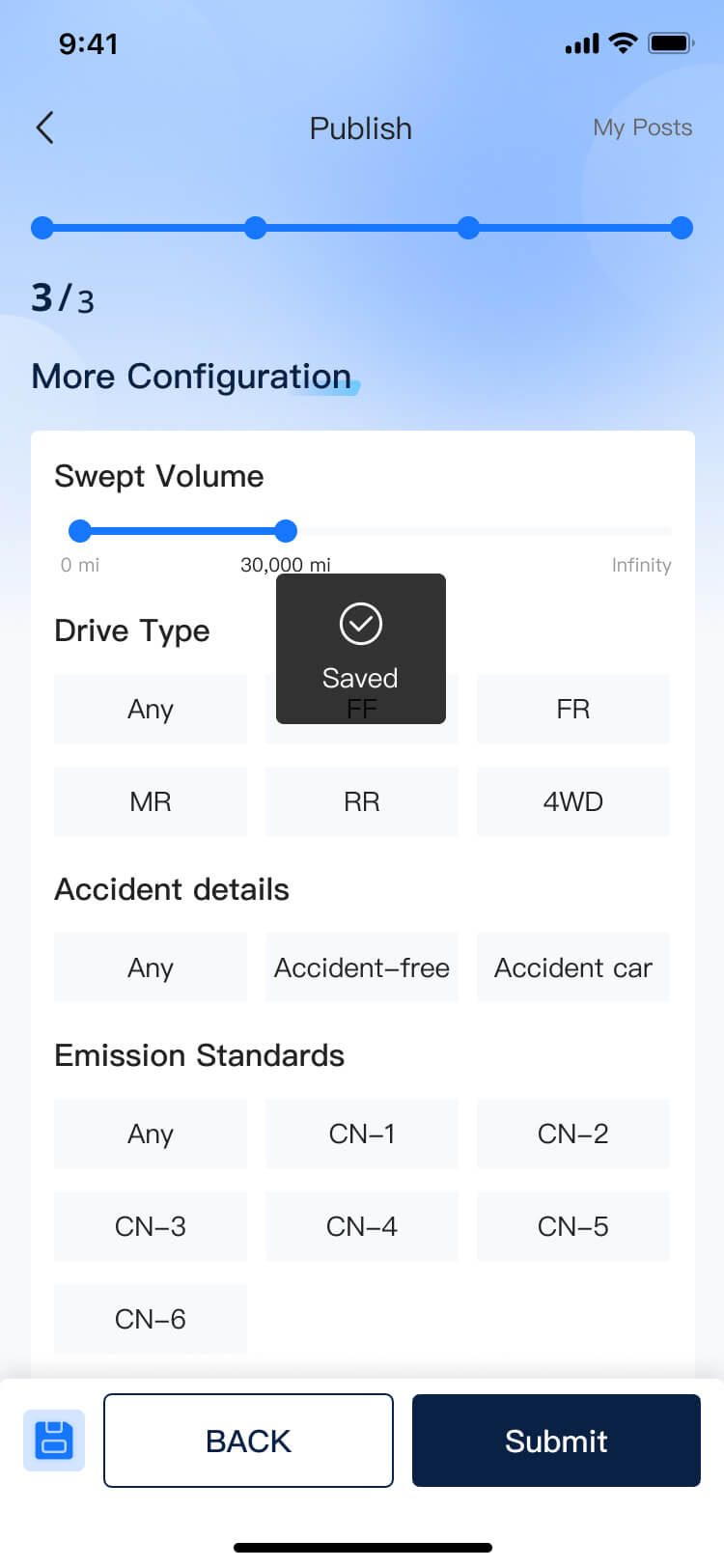
Task: Select Accident-free under Accident details
Action: 360,967
